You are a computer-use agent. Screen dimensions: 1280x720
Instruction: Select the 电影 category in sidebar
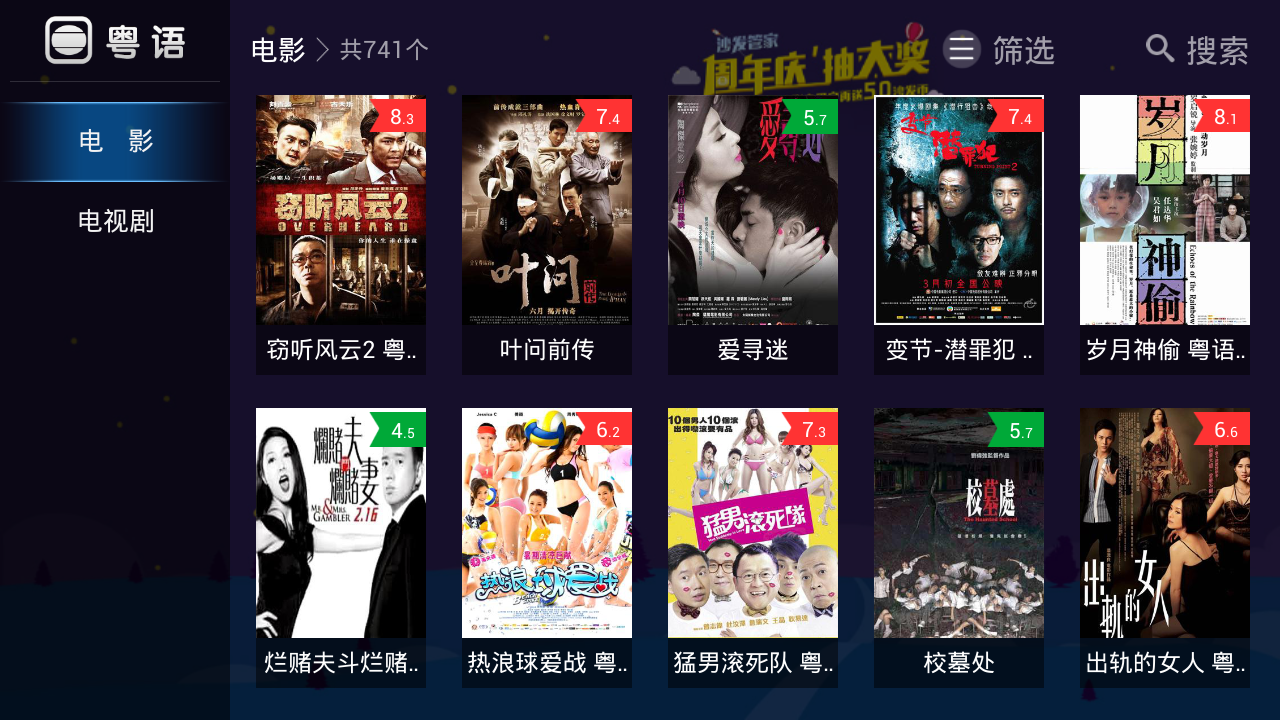point(115,141)
